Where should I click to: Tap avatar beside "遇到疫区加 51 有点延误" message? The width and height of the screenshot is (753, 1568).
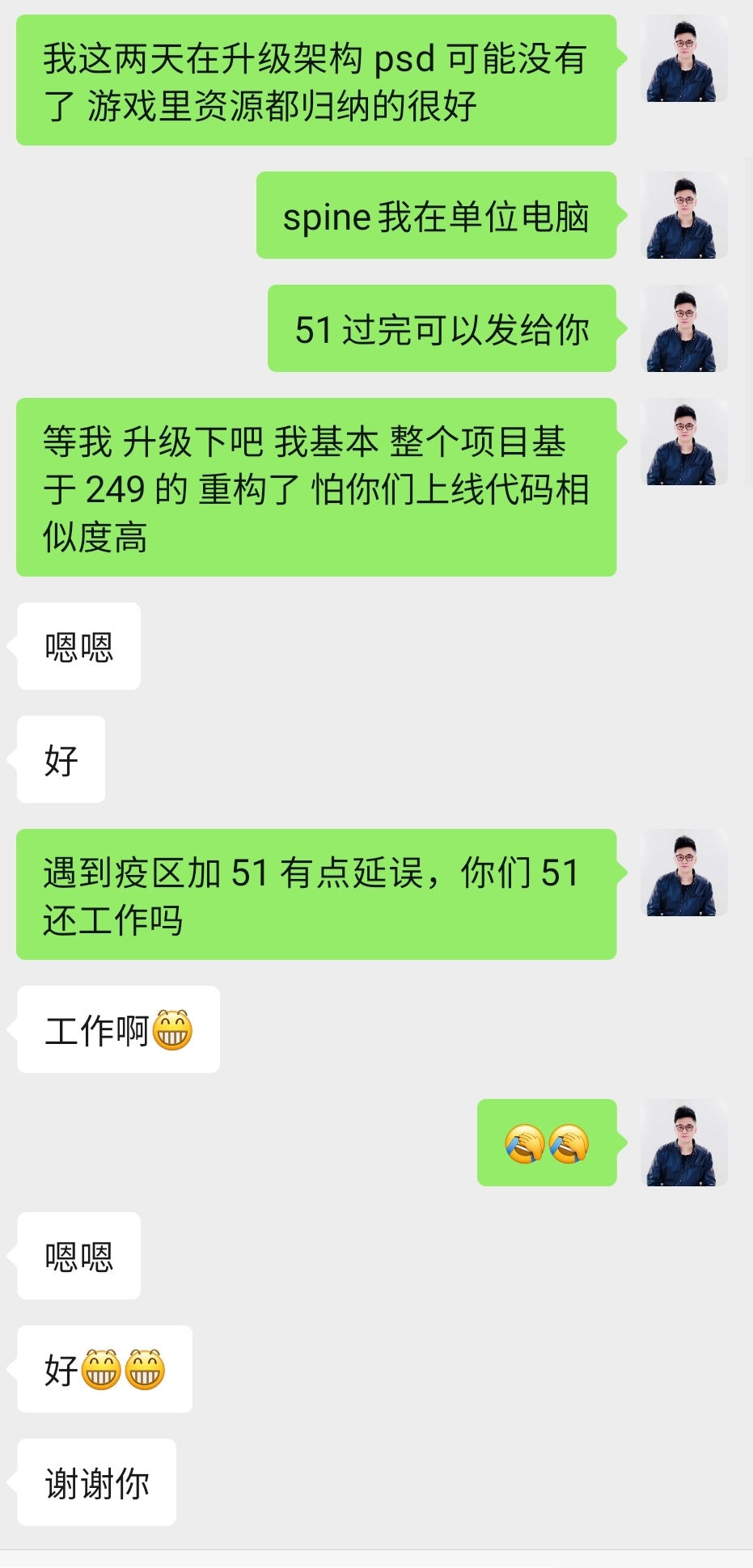click(684, 873)
